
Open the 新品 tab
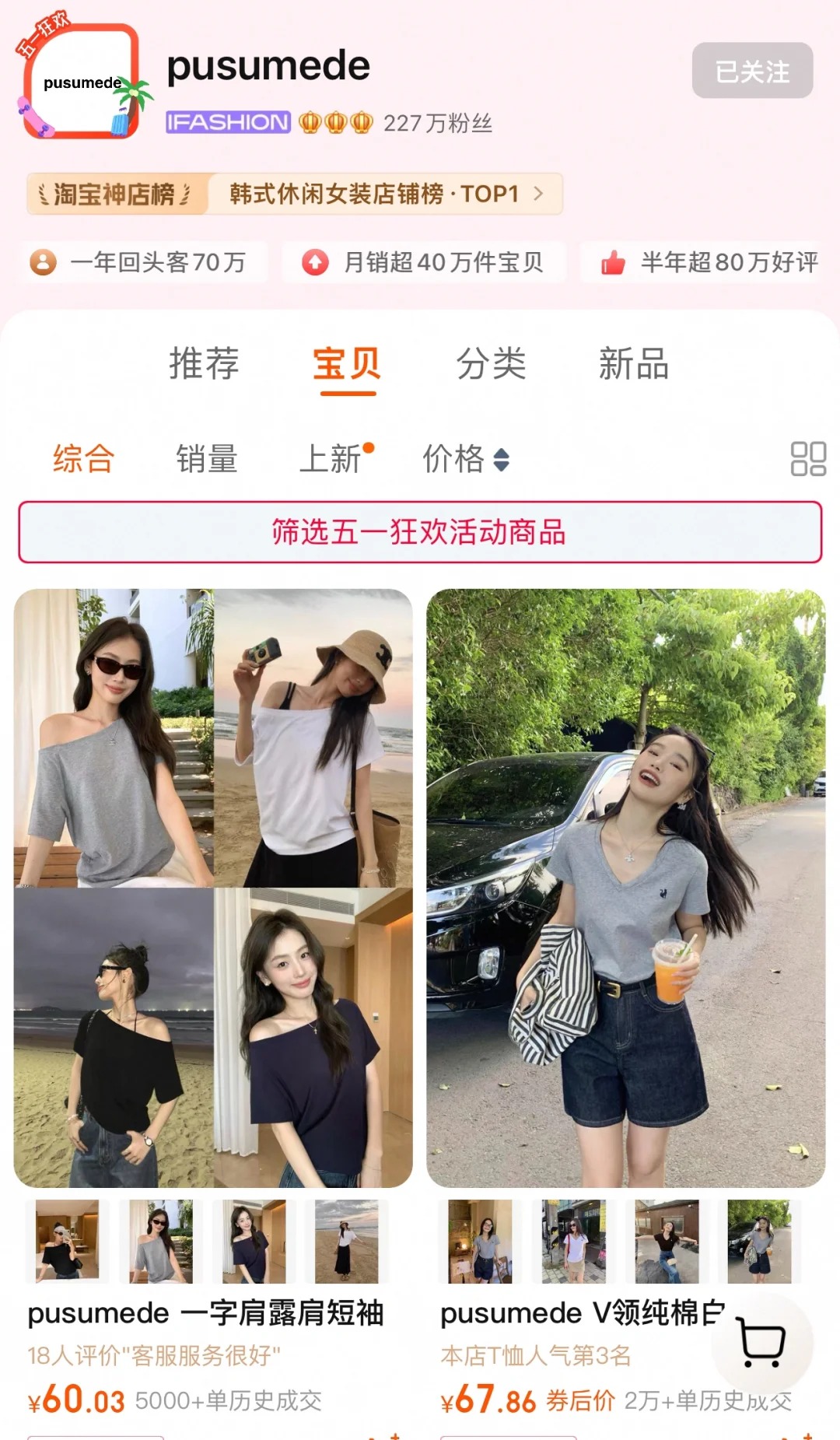click(x=633, y=364)
